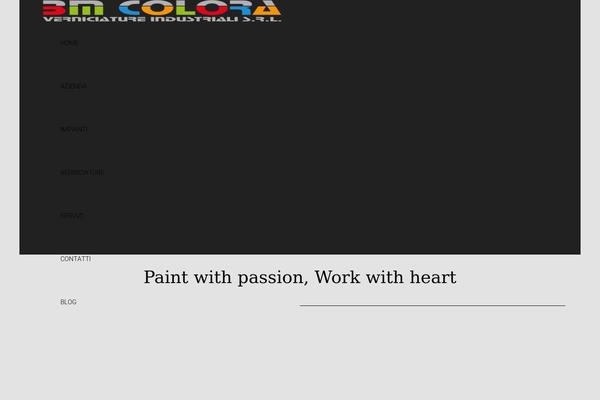This screenshot has height=400, width=600.
Task: Go to the Azienda page
Action: [x=73, y=86]
